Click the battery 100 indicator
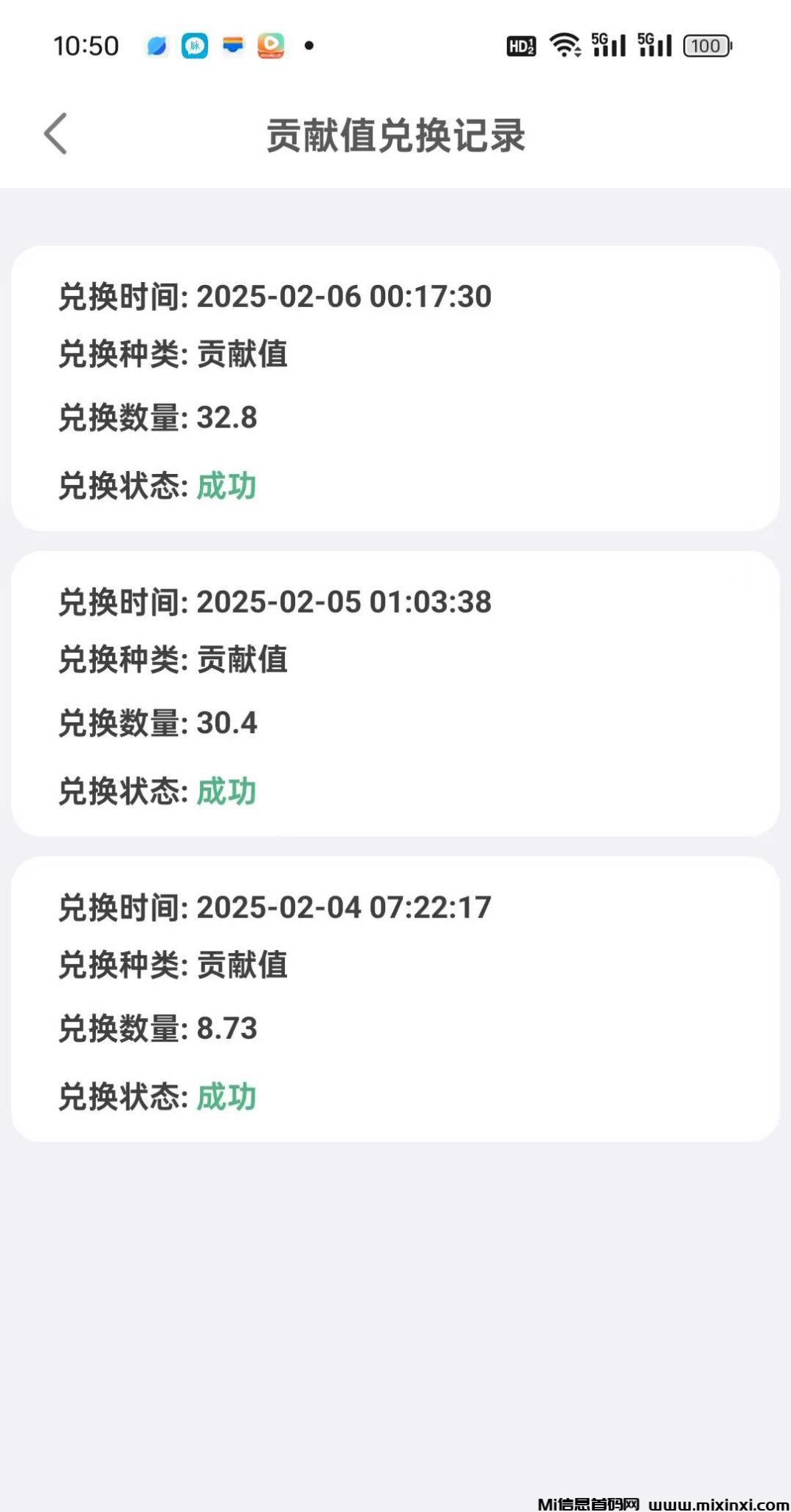791x1512 pixels. coord(706,46)
